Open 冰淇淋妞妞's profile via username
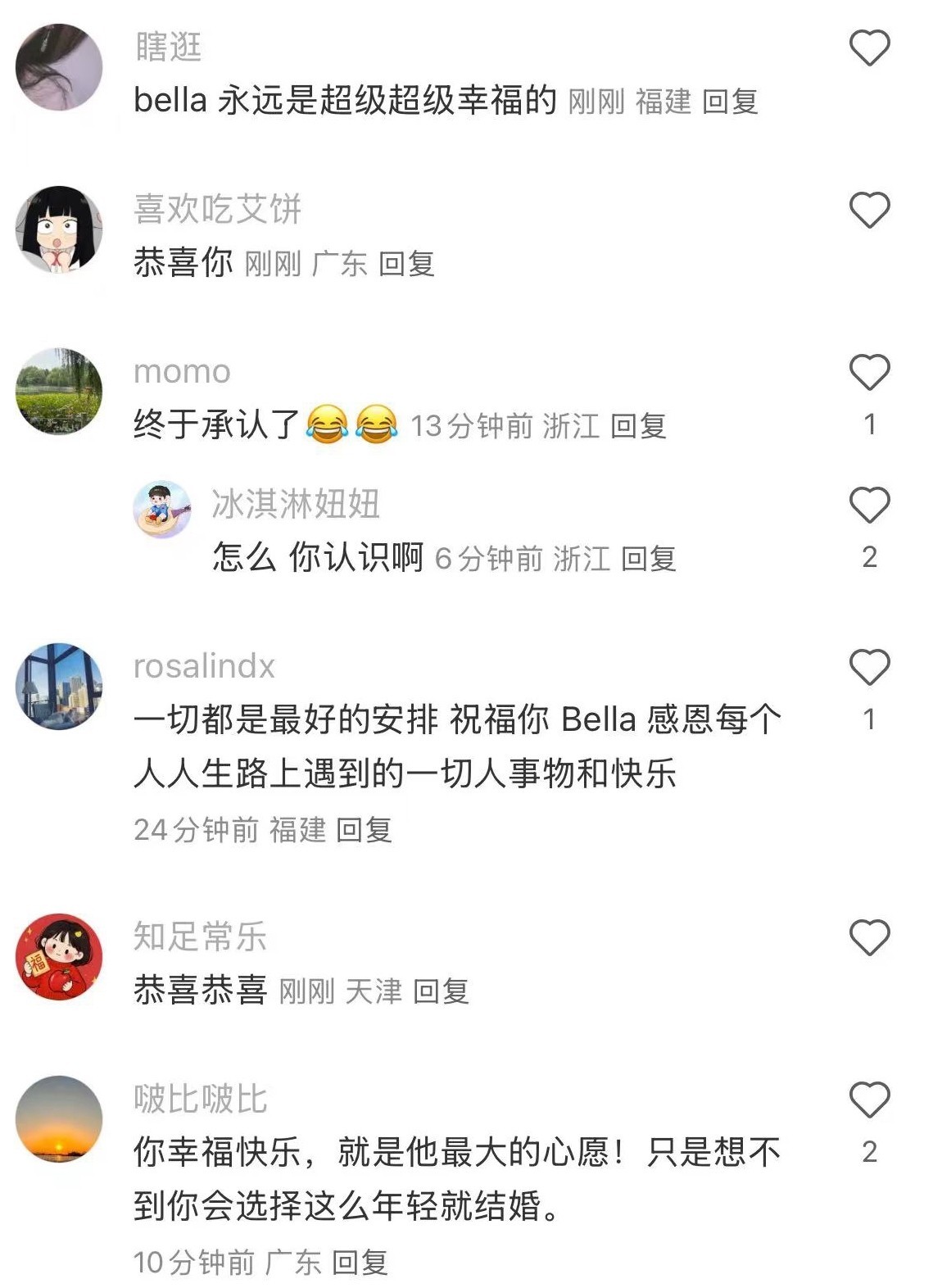This screenshot has height=1288, width=933. coord(295,504)
